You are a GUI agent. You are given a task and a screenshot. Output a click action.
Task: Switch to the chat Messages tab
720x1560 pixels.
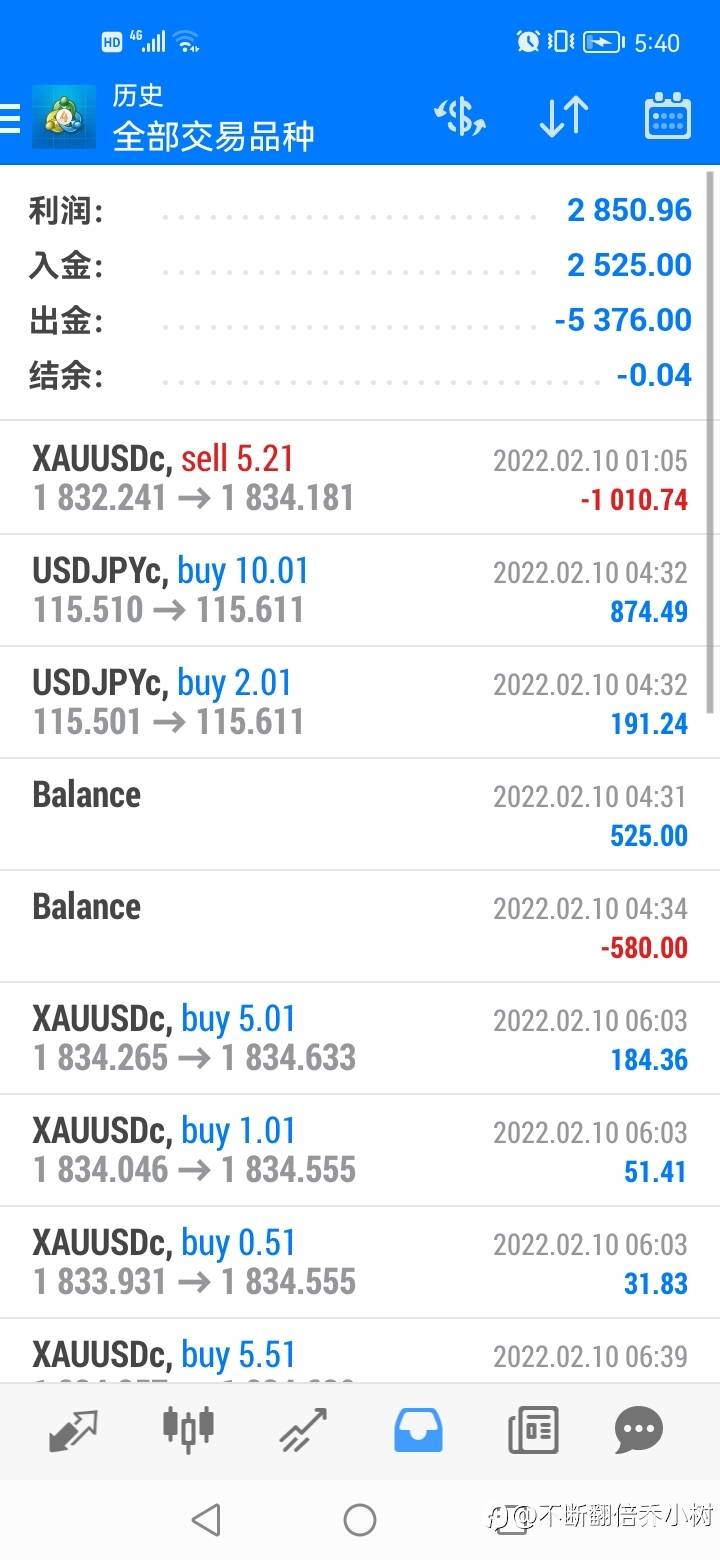click(638, 1431)
